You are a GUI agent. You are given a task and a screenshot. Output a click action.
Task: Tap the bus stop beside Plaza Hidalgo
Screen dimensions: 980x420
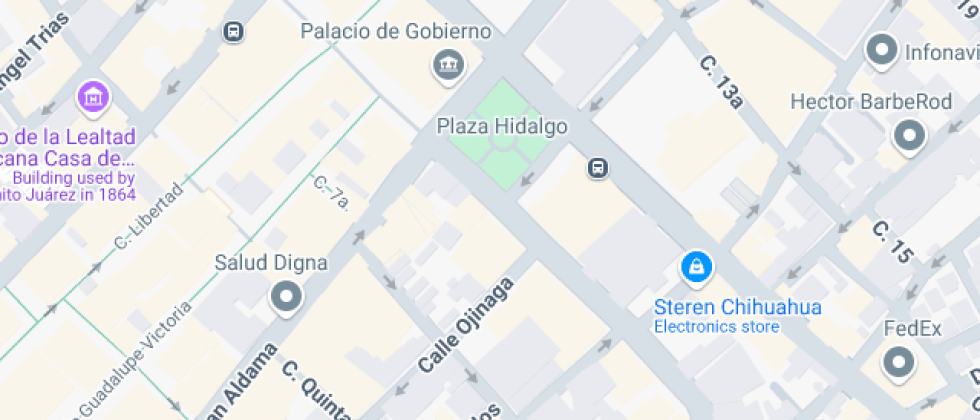coord(598,168)
